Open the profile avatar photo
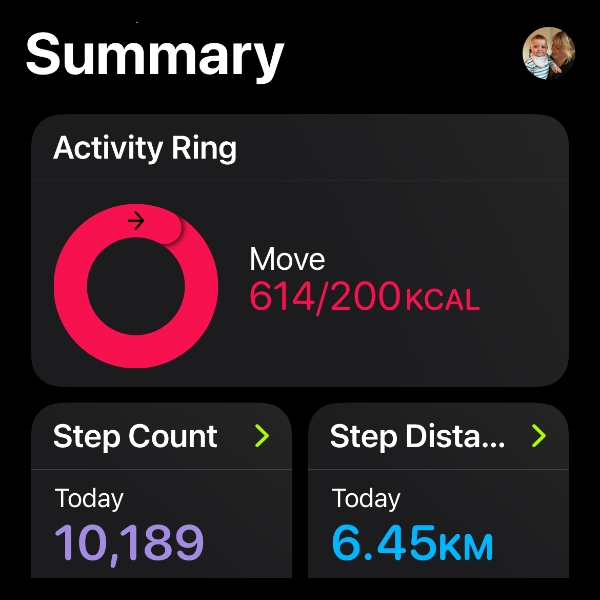The width and height of the screenshot is (600, 600). pyautogui.click(x=548, y=53)
